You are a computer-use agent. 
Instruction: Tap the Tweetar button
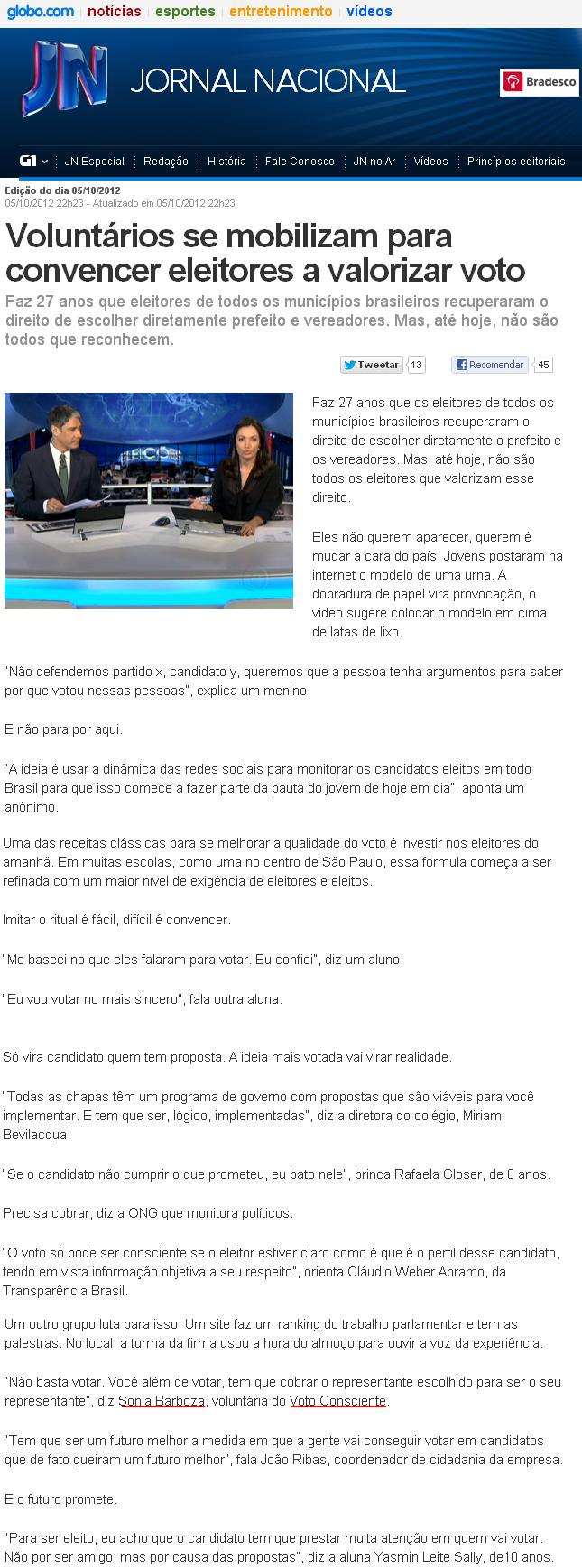point(371,365)
